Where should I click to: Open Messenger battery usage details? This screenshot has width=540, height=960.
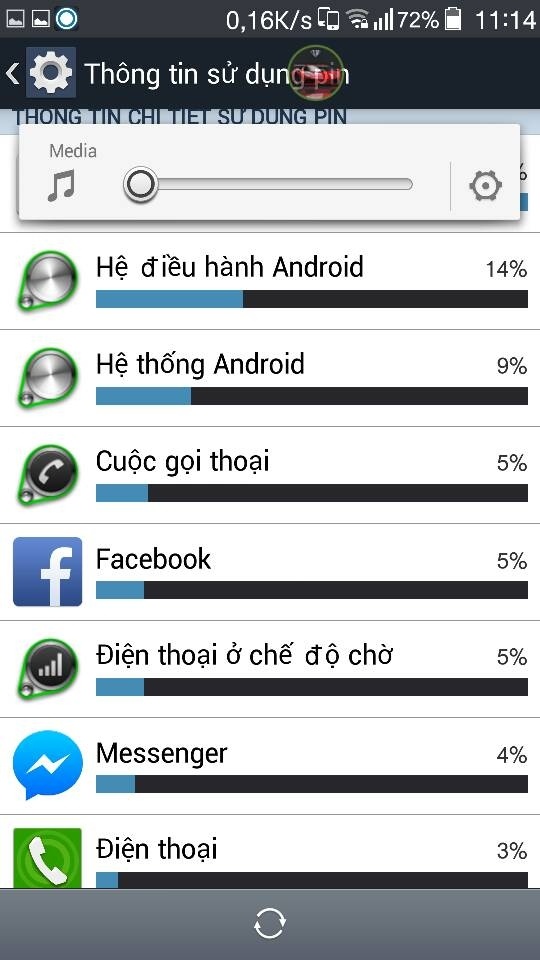tap(270, 766)
